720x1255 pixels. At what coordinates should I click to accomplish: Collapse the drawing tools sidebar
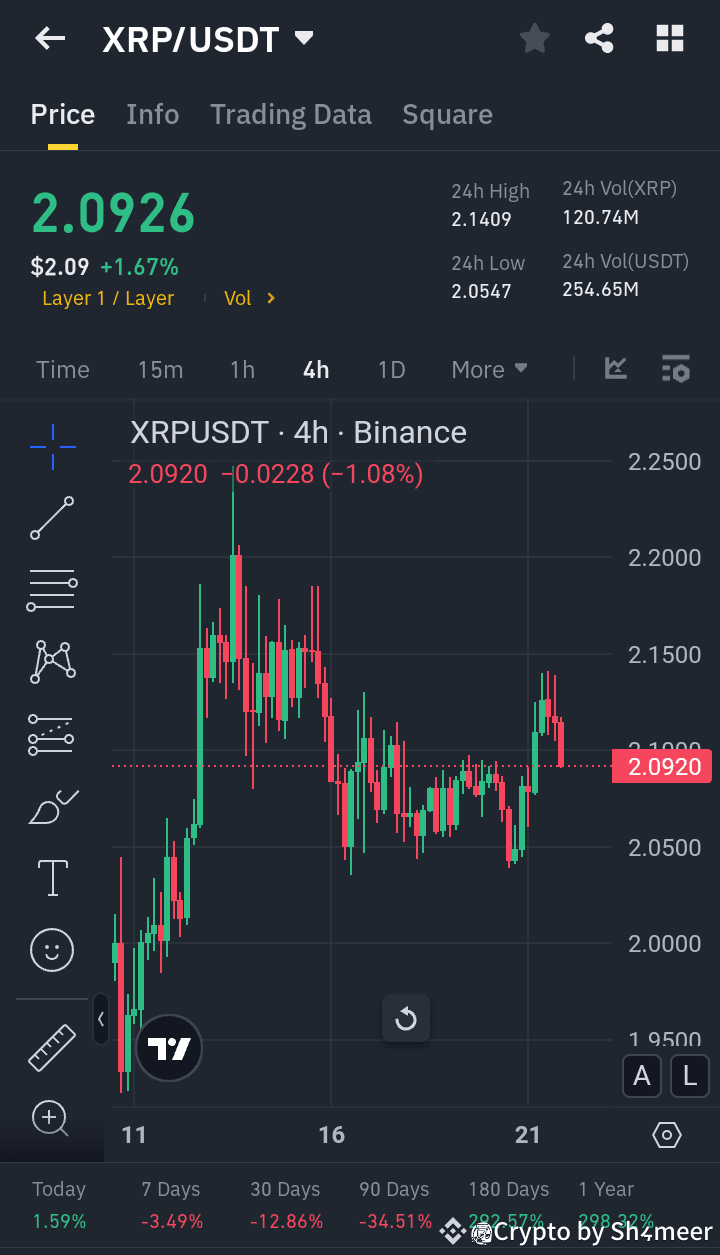click(x=101, y=1020)
